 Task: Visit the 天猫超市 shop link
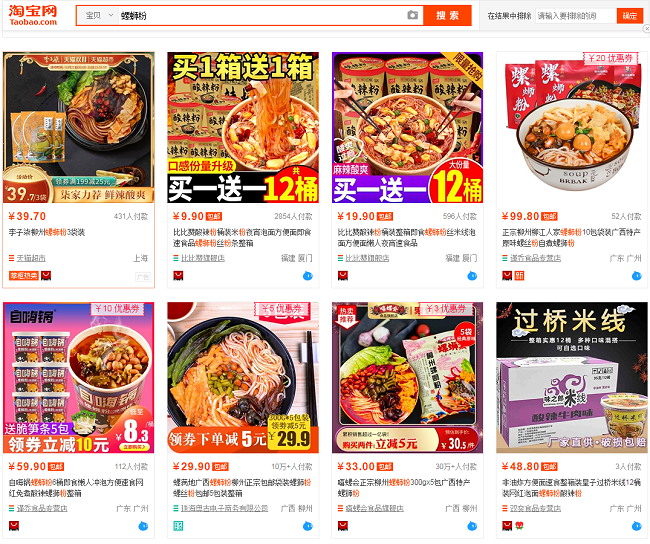point(32,258)
